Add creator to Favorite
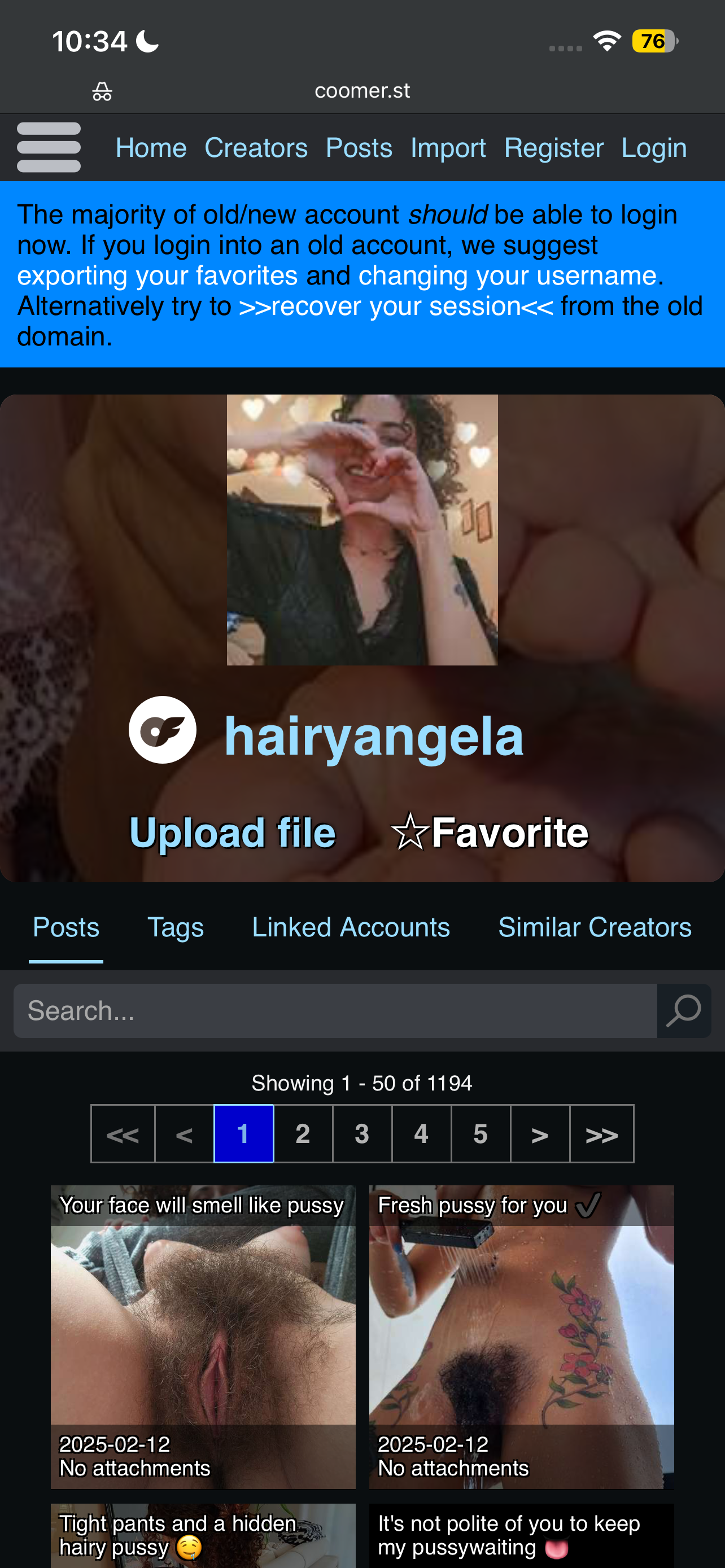 coord(490,832)
